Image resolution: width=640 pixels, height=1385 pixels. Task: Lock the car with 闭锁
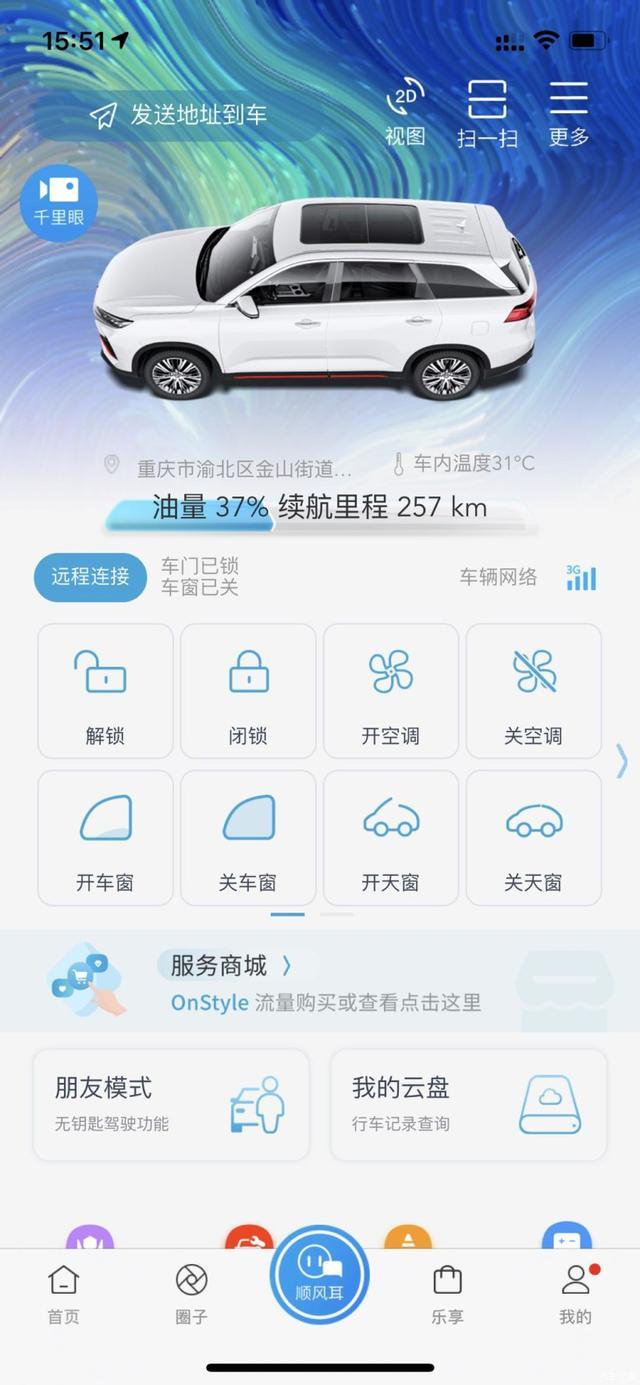point(248,691)
